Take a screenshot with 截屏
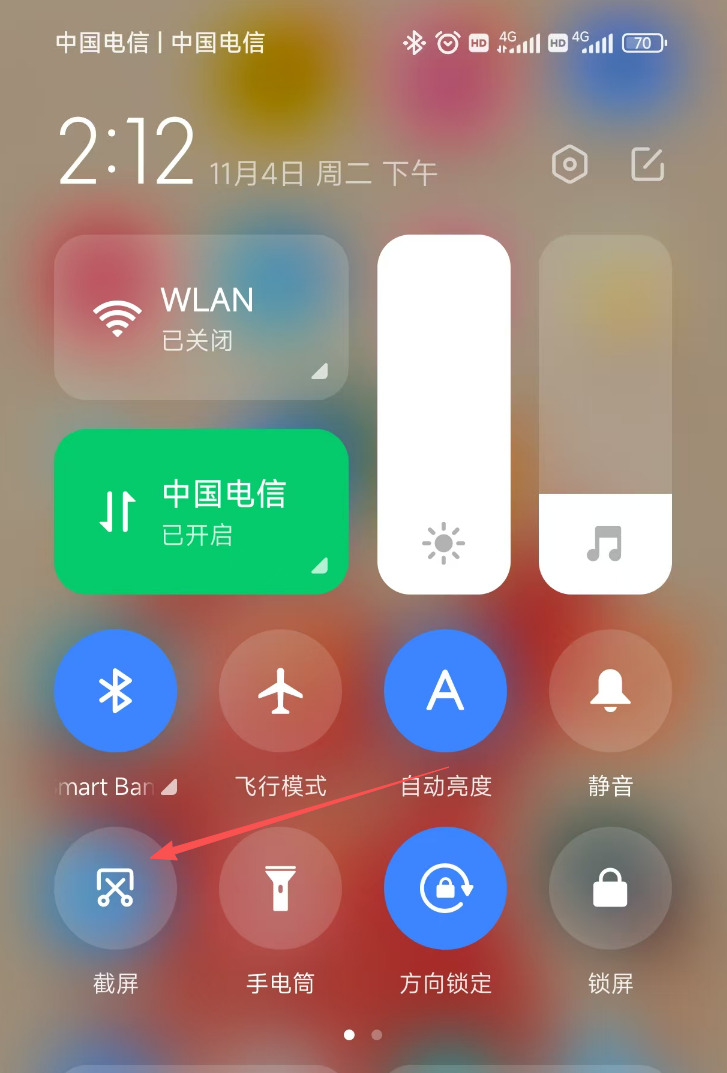 [115, 888]
